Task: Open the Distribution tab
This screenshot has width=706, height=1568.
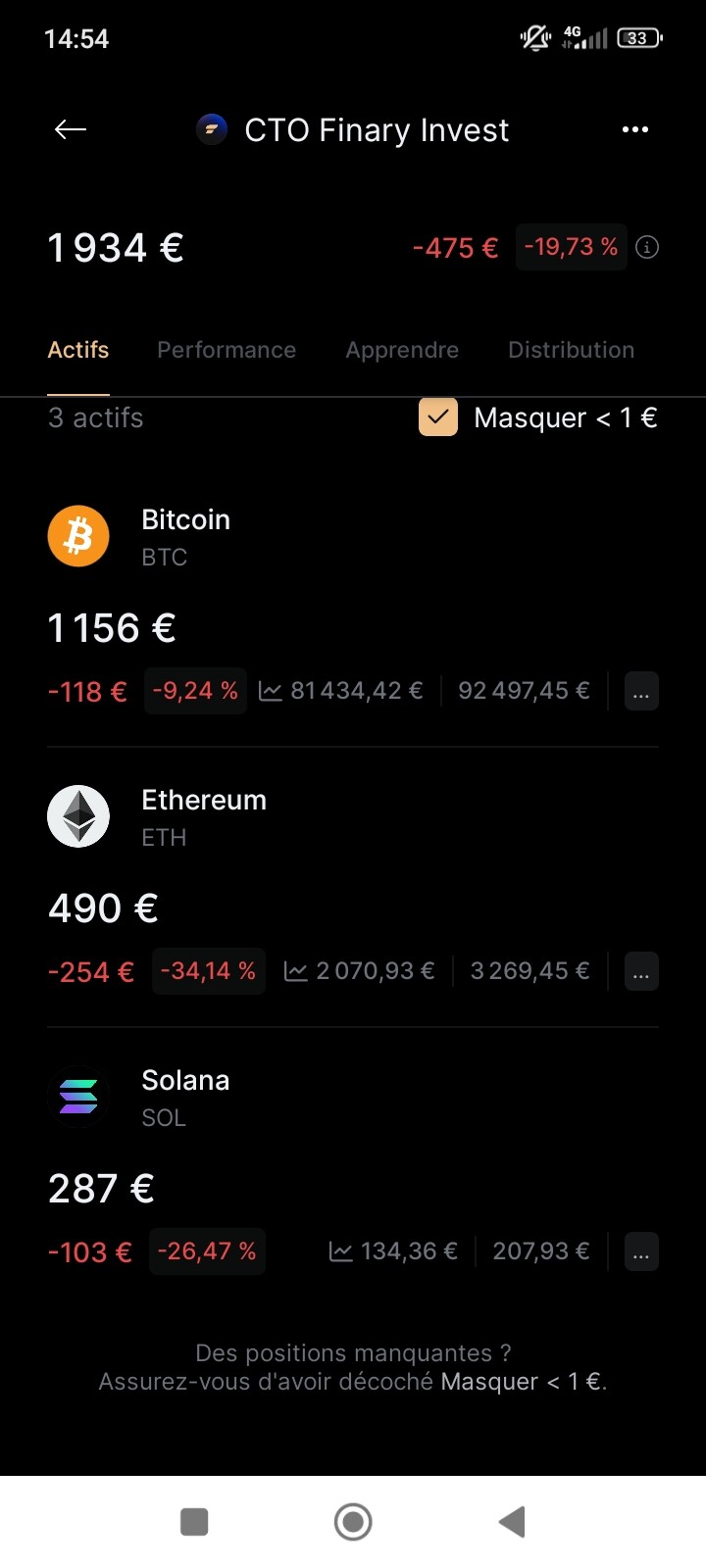Action: point(571,350)
